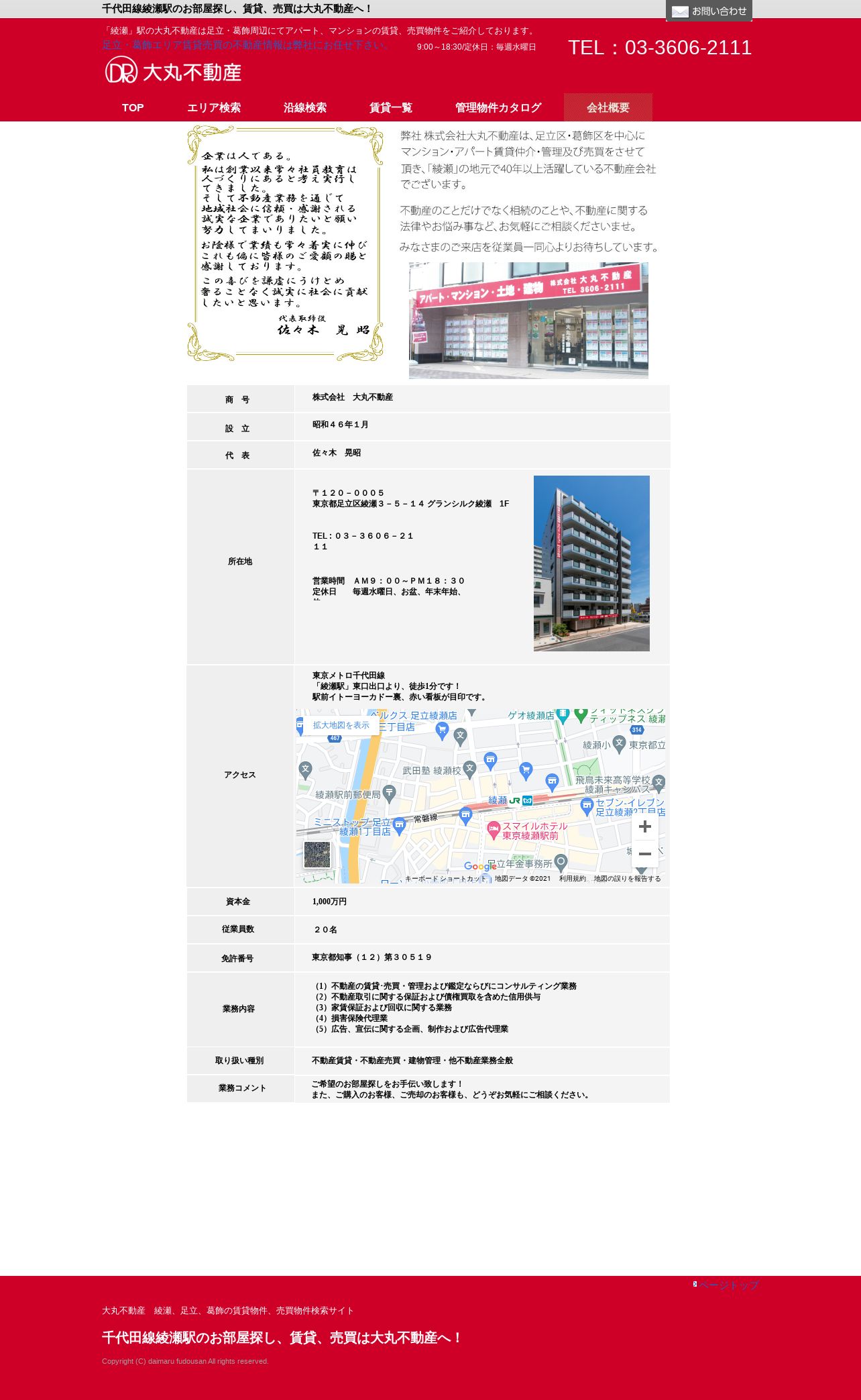Tap the 大丸不動産 logo in the header
Image resolution: width=861 pixels, height=1400 pixels.
[x=173, y=70]
